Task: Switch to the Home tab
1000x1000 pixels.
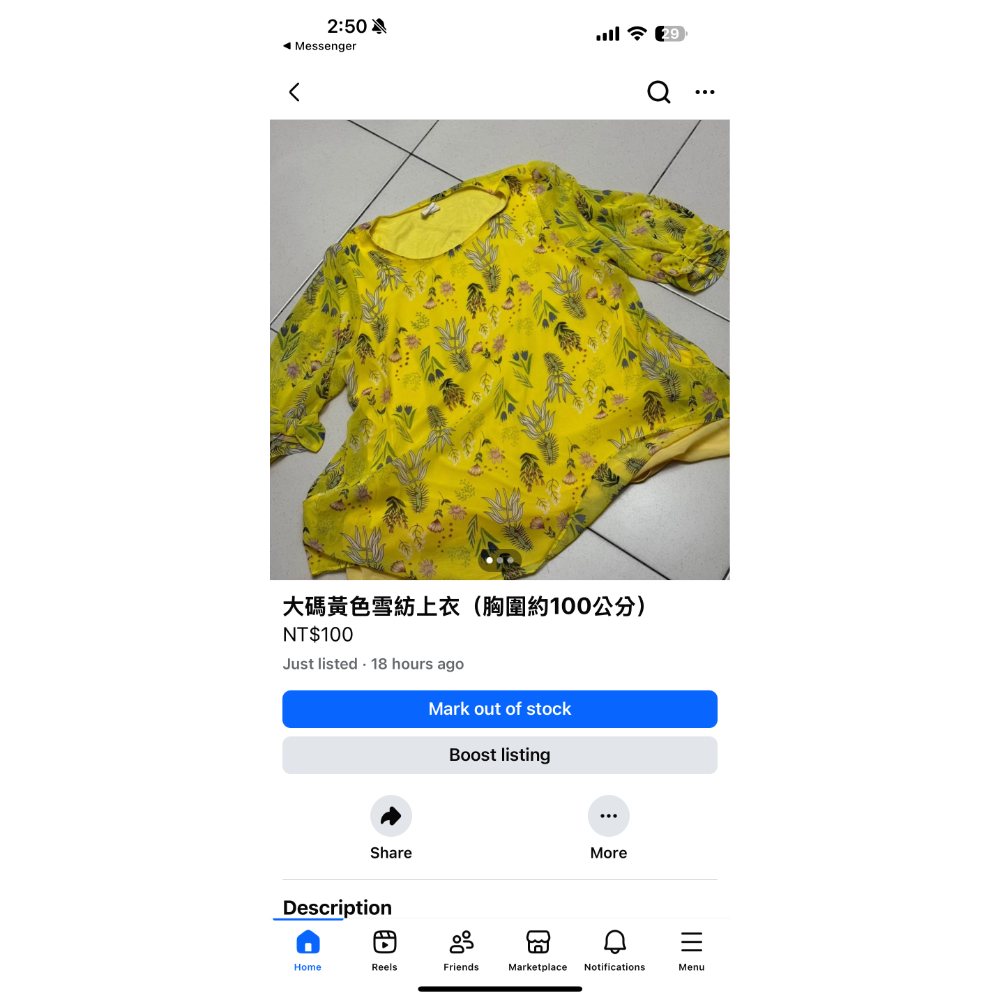Action: [307, 950]
